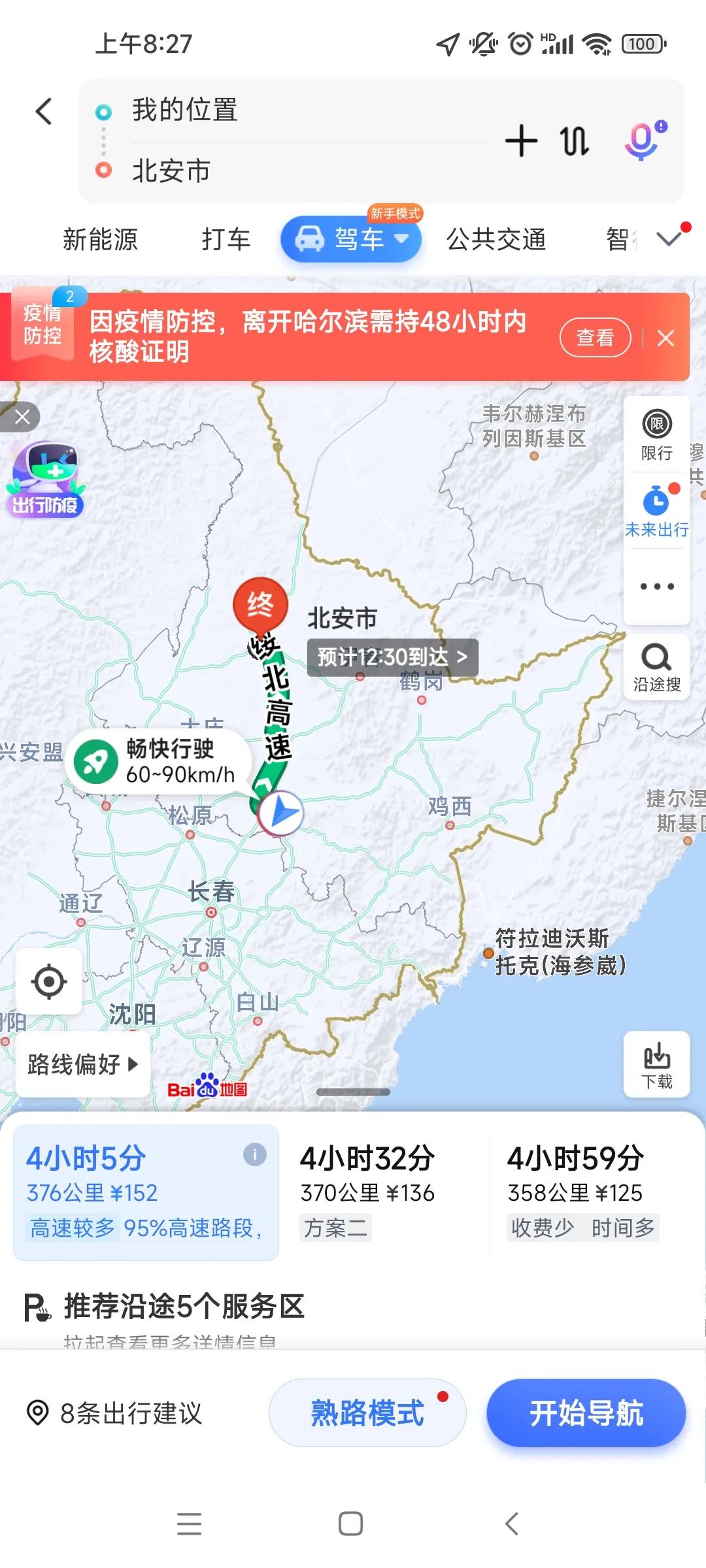
Task: Enable 熟路模式 familiar route mode
Action: click(x=366, y=1413)
